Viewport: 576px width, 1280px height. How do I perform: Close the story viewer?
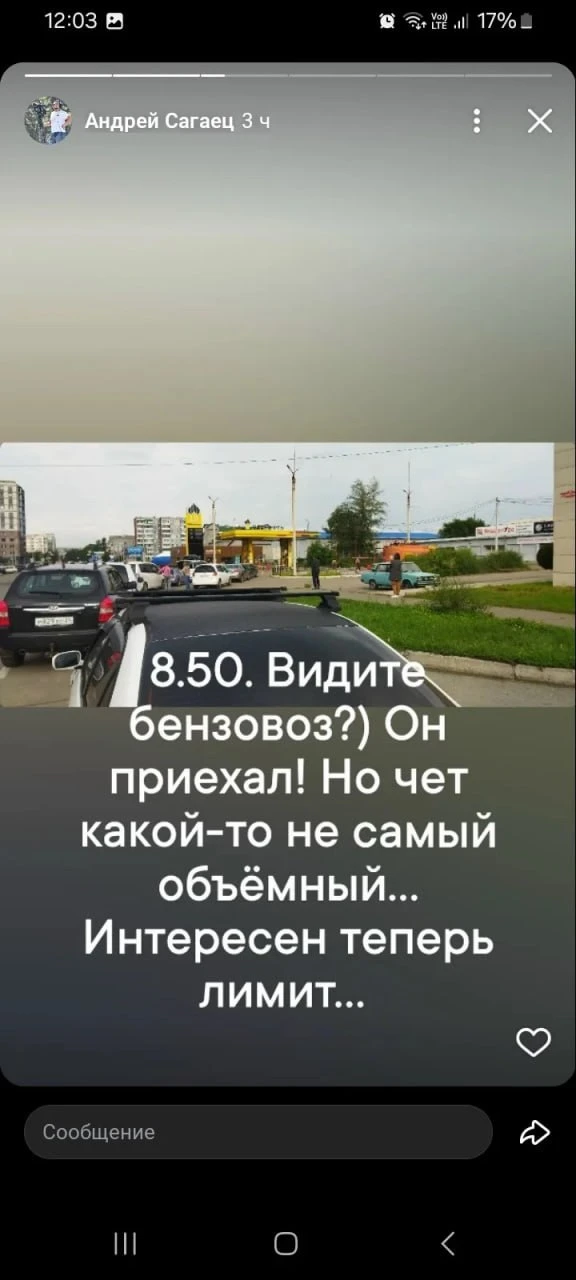pyautogui.click(x=539, y=121)
